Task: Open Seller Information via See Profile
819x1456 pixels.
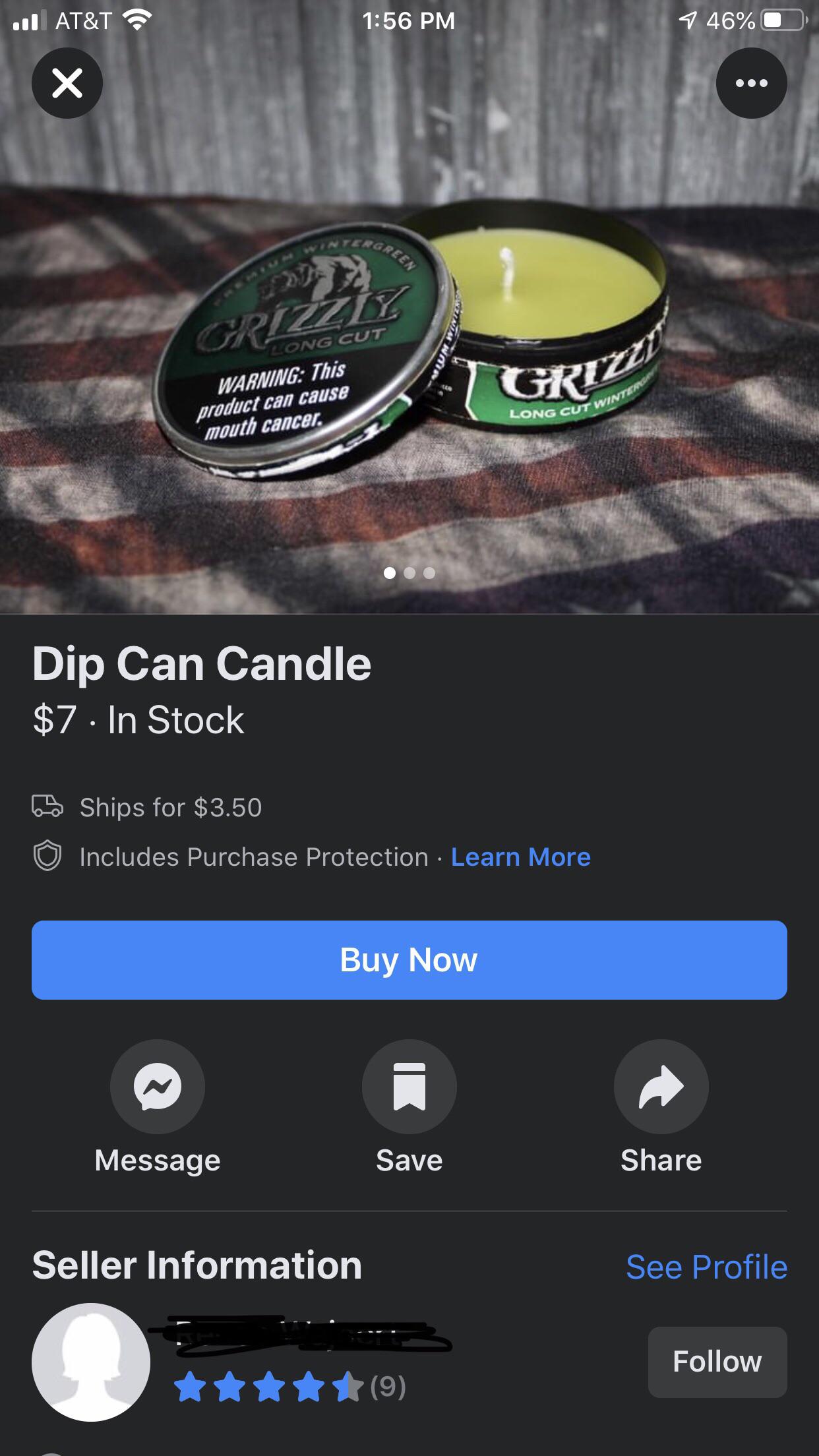Action: click(706, 1267)
